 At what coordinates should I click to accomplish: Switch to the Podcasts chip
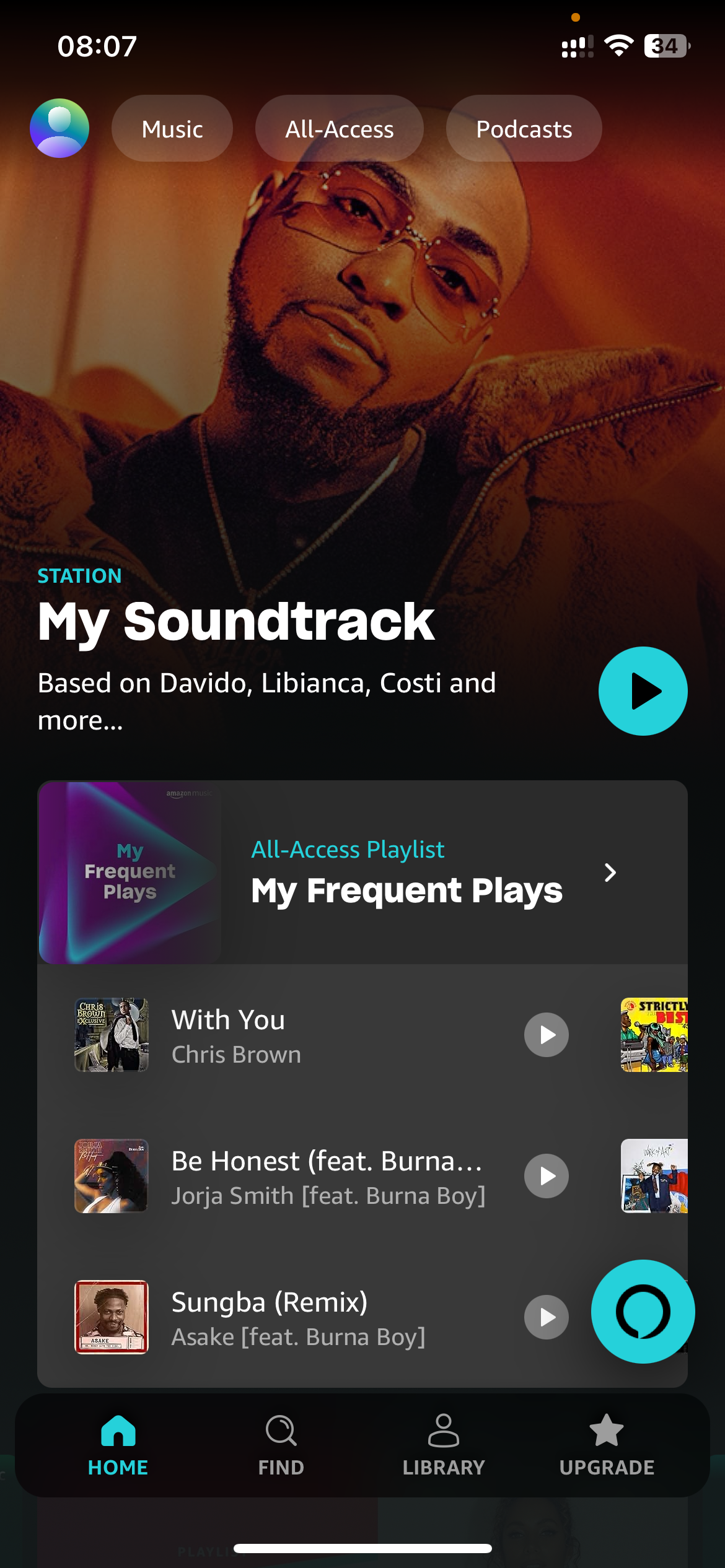[x=524, y=129]
